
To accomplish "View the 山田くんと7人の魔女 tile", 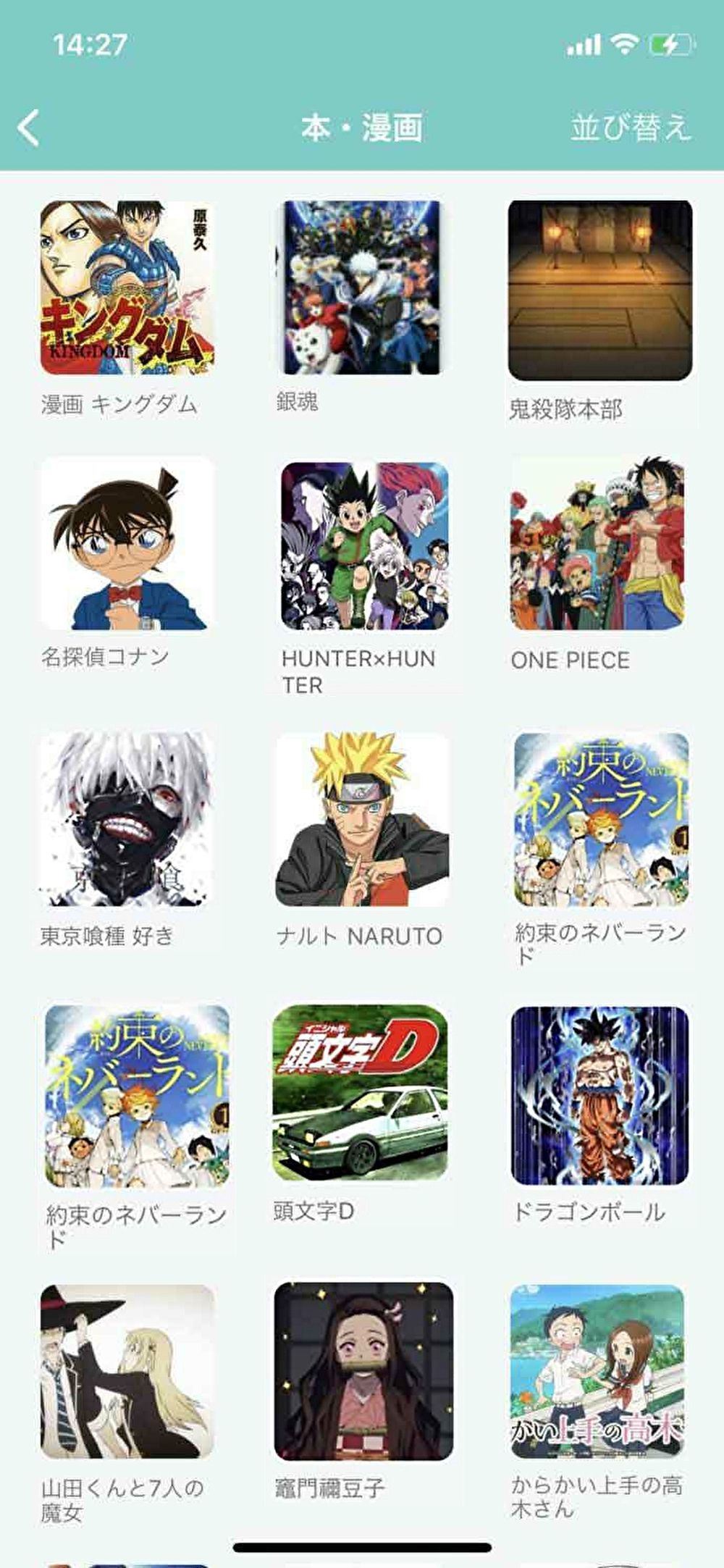I will click(x=127, y=1371).
